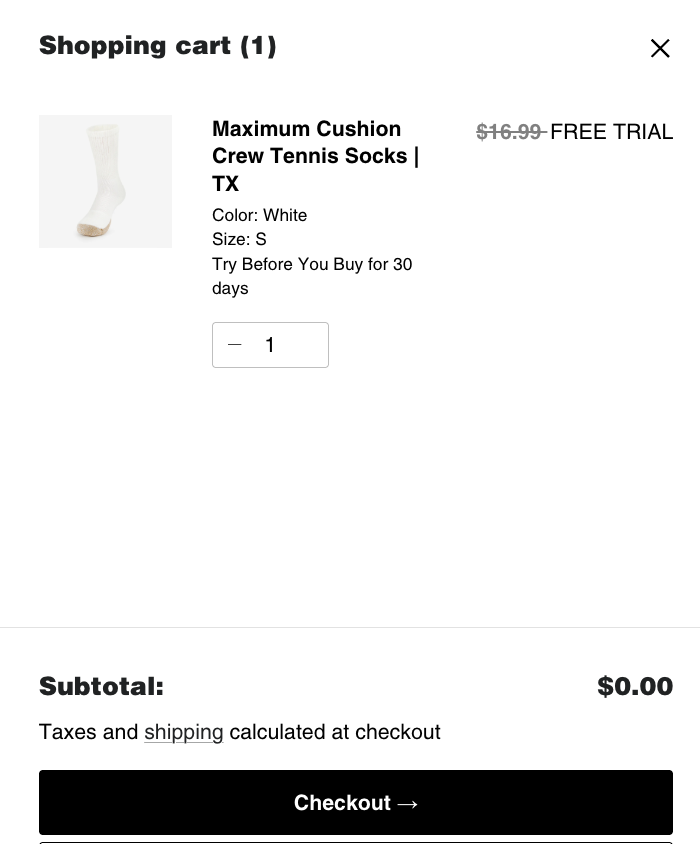The height and width of the screenshot is (844, 700).
Task: Proceed to Checkout
Action: click(355, 802)
